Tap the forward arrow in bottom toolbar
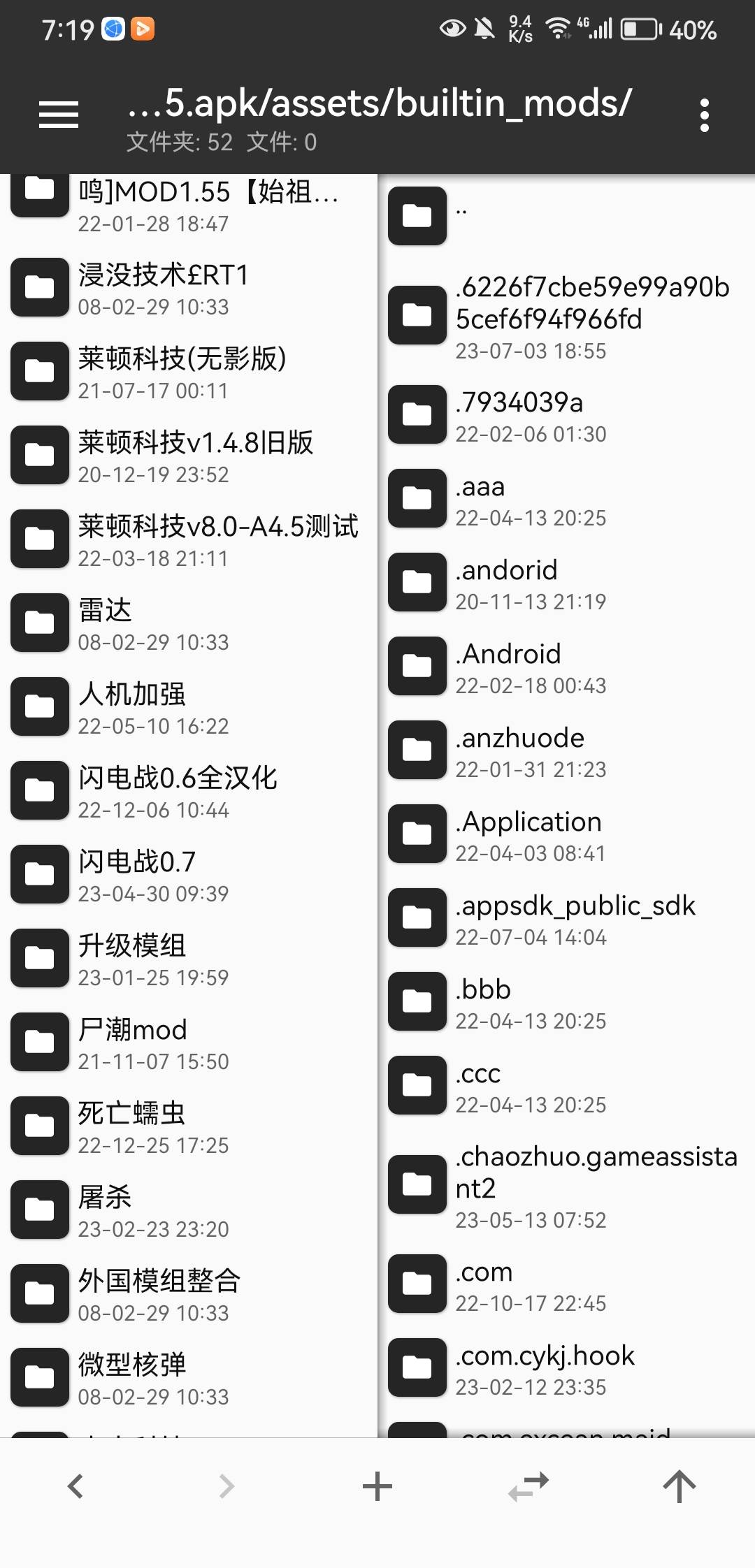The height and width of the screenshot is (1568, 755). (x=226, y=1486)
